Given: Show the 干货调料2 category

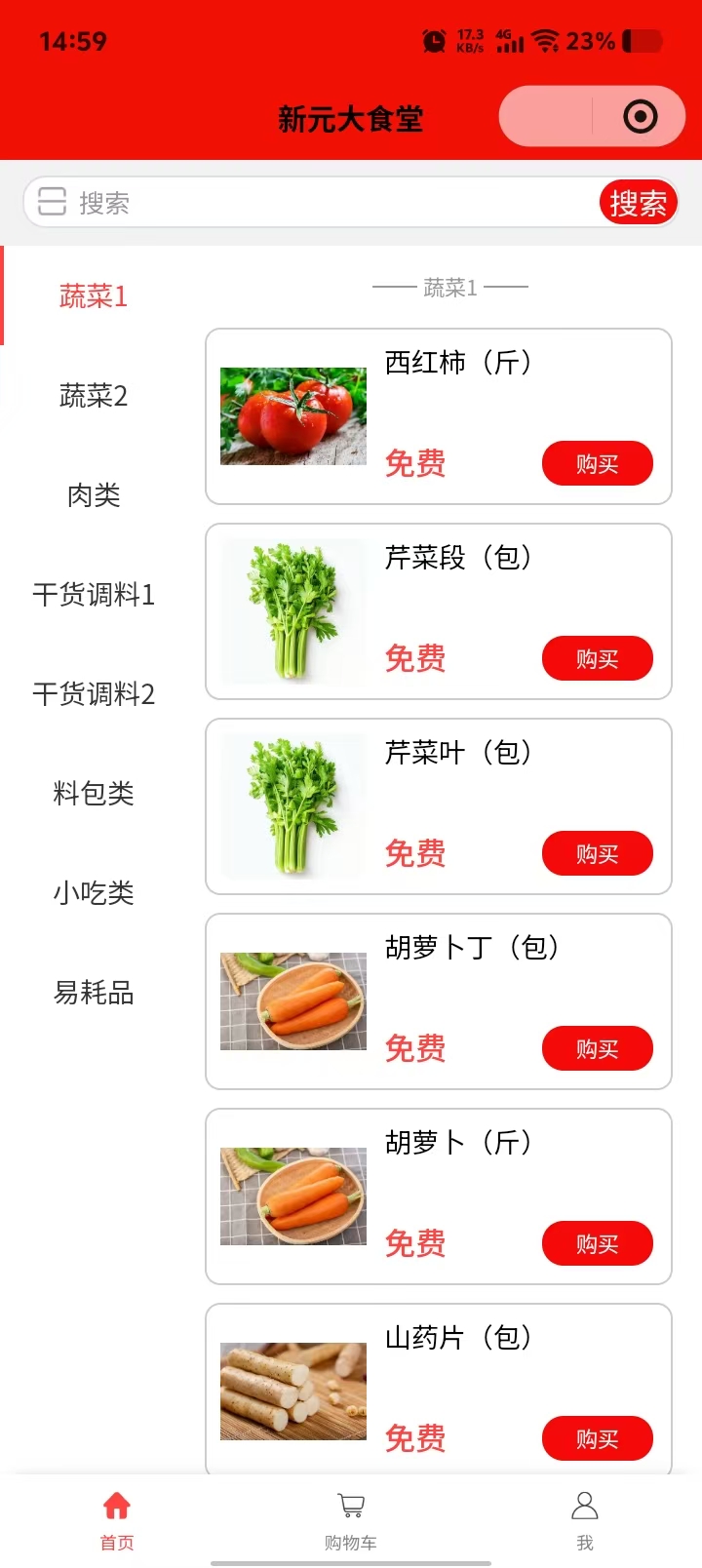Looking at the screenshot, I should [x=94, y=694].
